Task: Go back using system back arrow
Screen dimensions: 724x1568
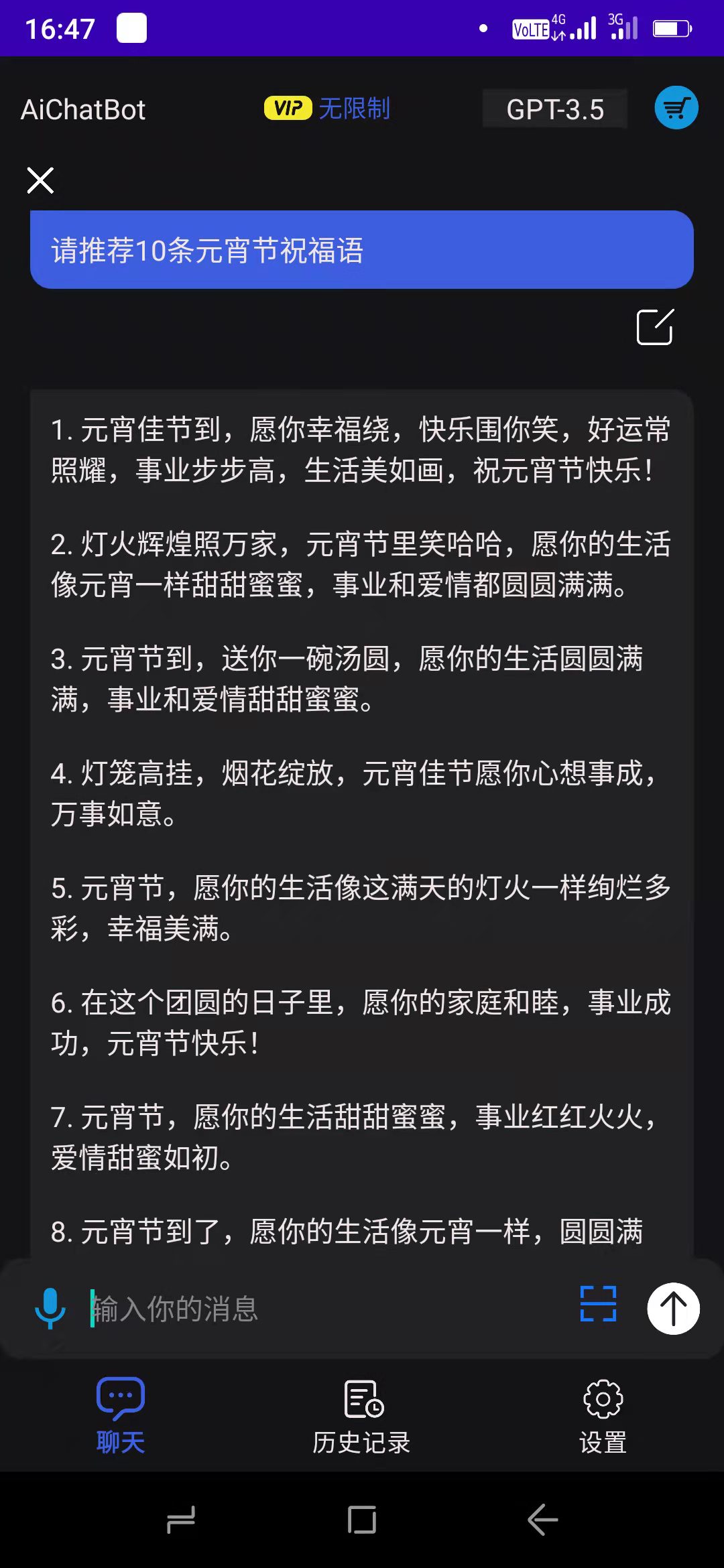Action: point(542,1520)
